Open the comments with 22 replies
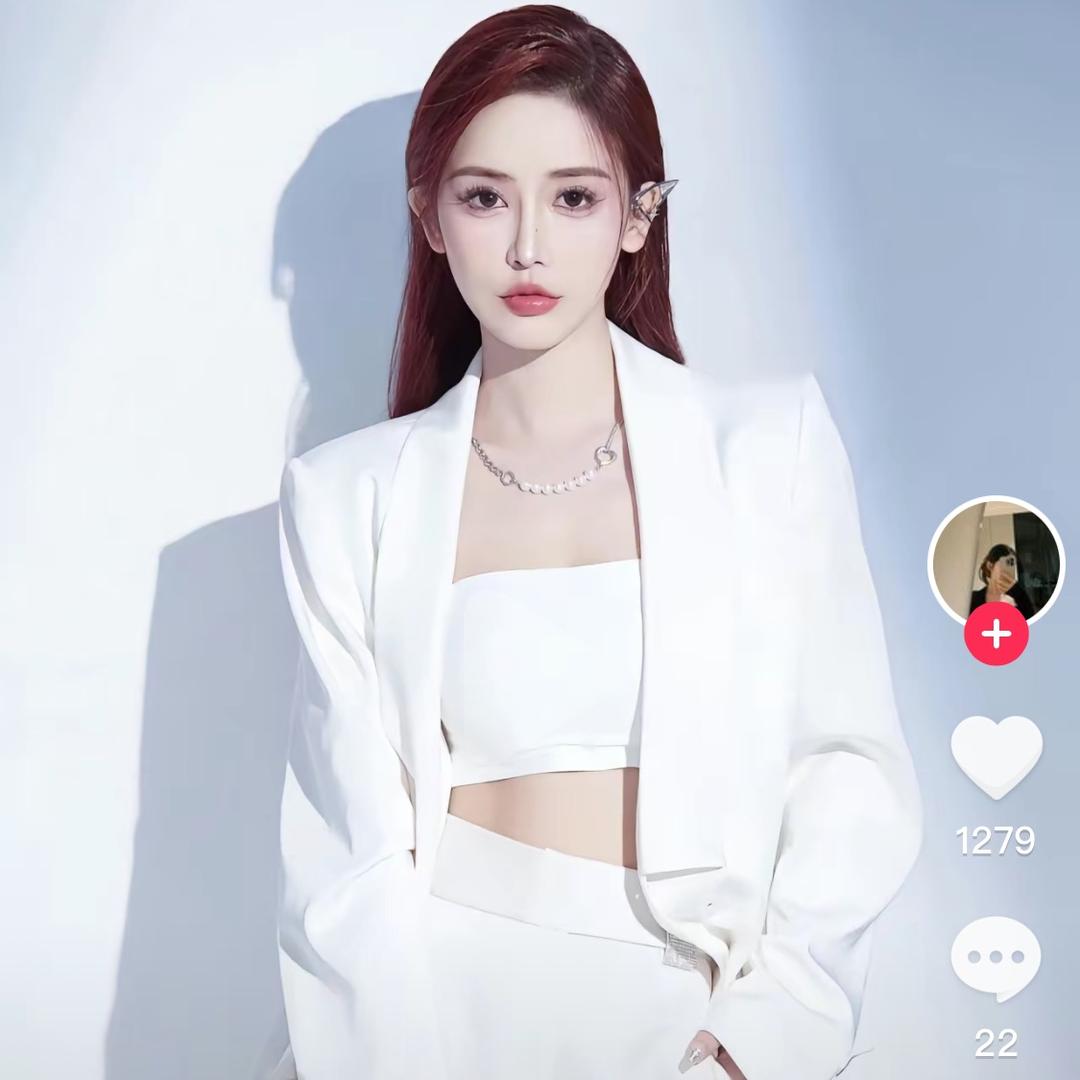The image size is (1080, 1080). point(995,960)
